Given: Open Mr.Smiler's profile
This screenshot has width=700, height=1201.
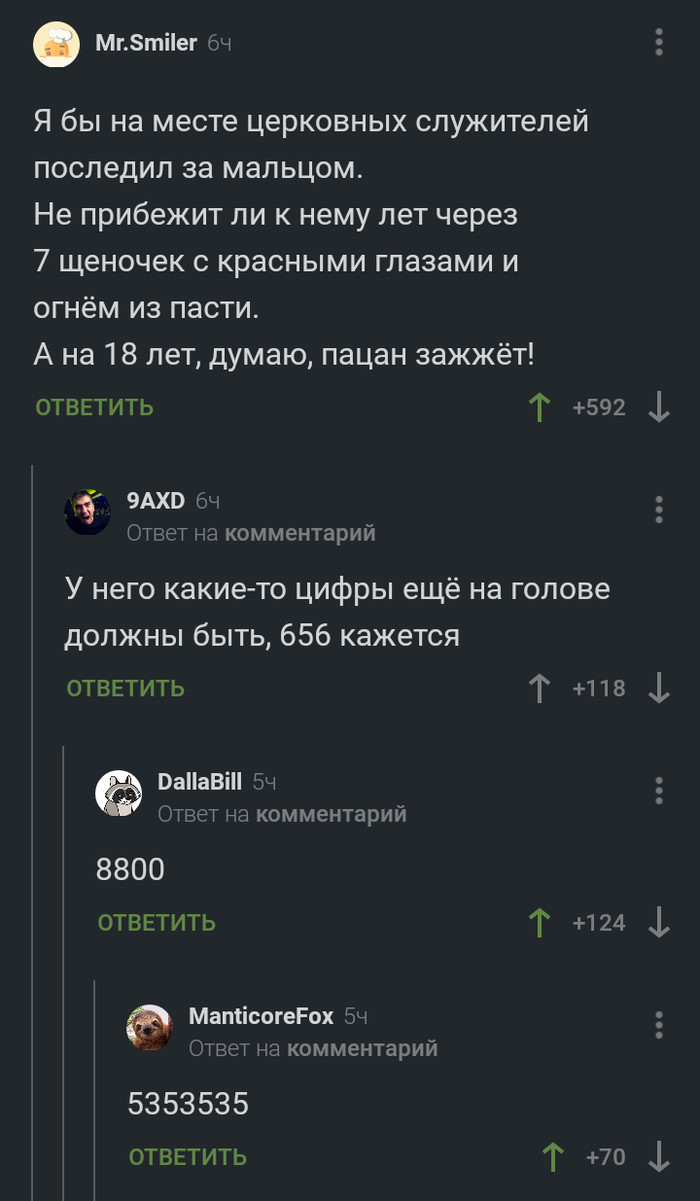Looking at the screenshot, I should tap(145, 42).
